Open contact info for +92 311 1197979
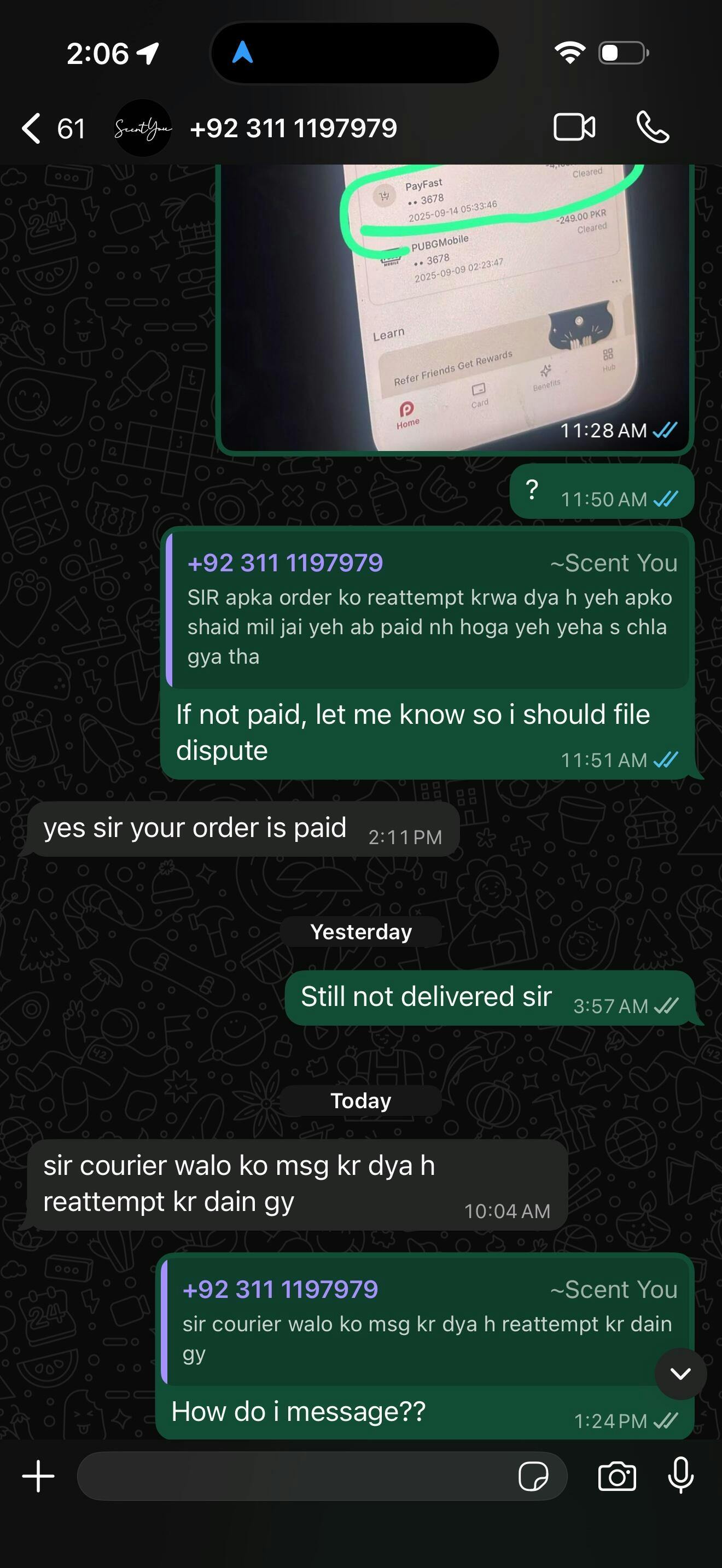This screenshot has height=1568, width=722. (x=293, y=128)
